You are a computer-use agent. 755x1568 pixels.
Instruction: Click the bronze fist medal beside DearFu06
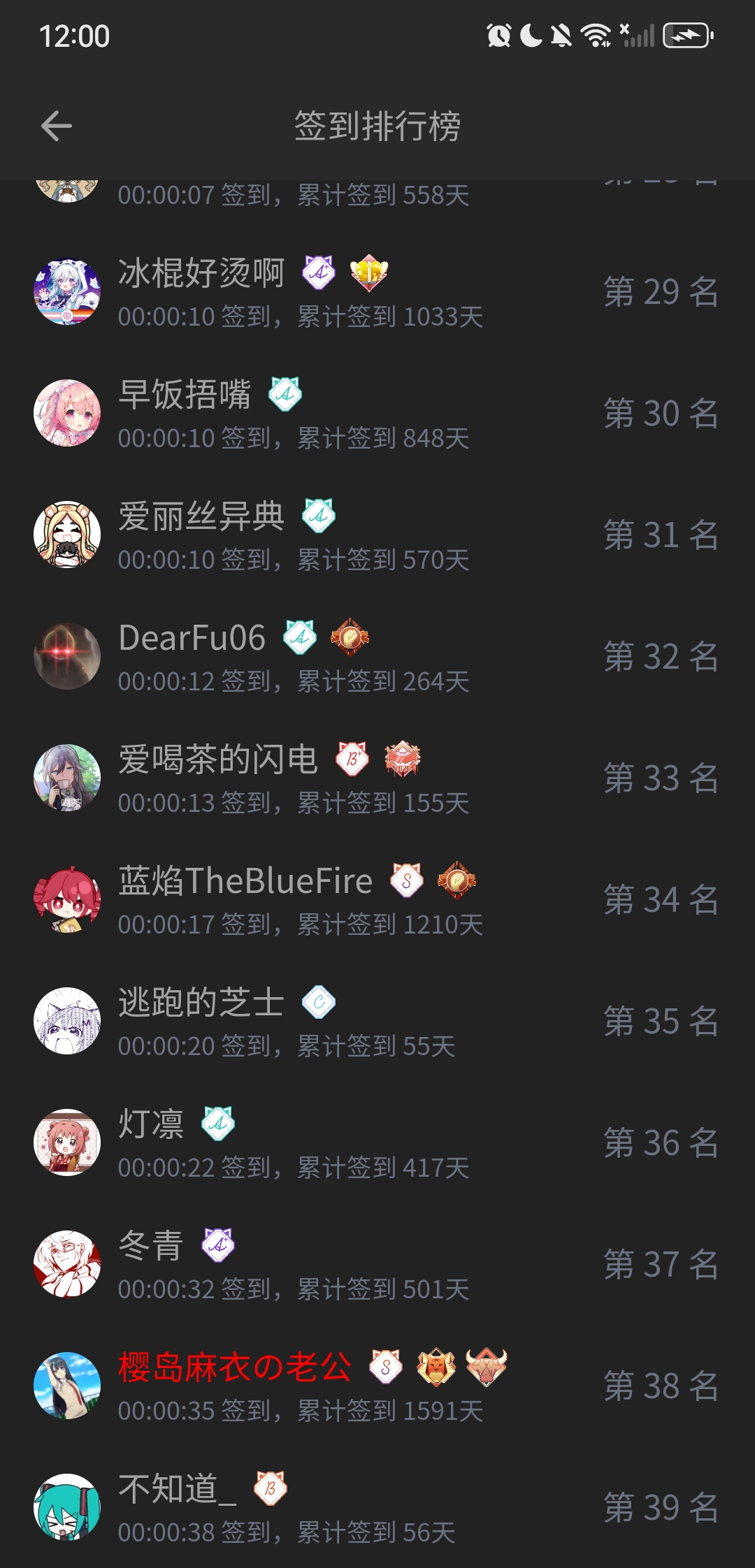(352, 638)
